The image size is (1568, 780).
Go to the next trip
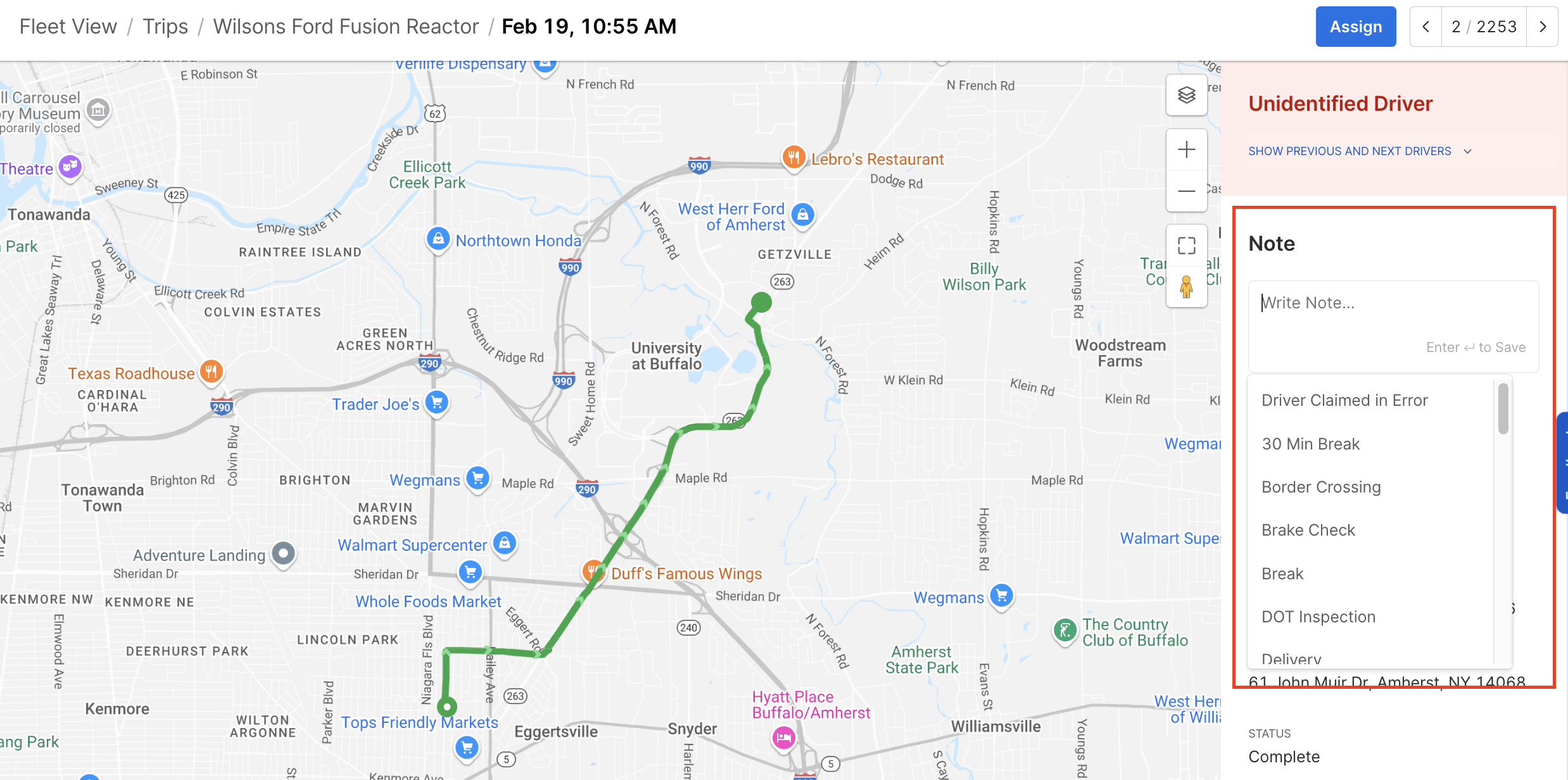1543,27
